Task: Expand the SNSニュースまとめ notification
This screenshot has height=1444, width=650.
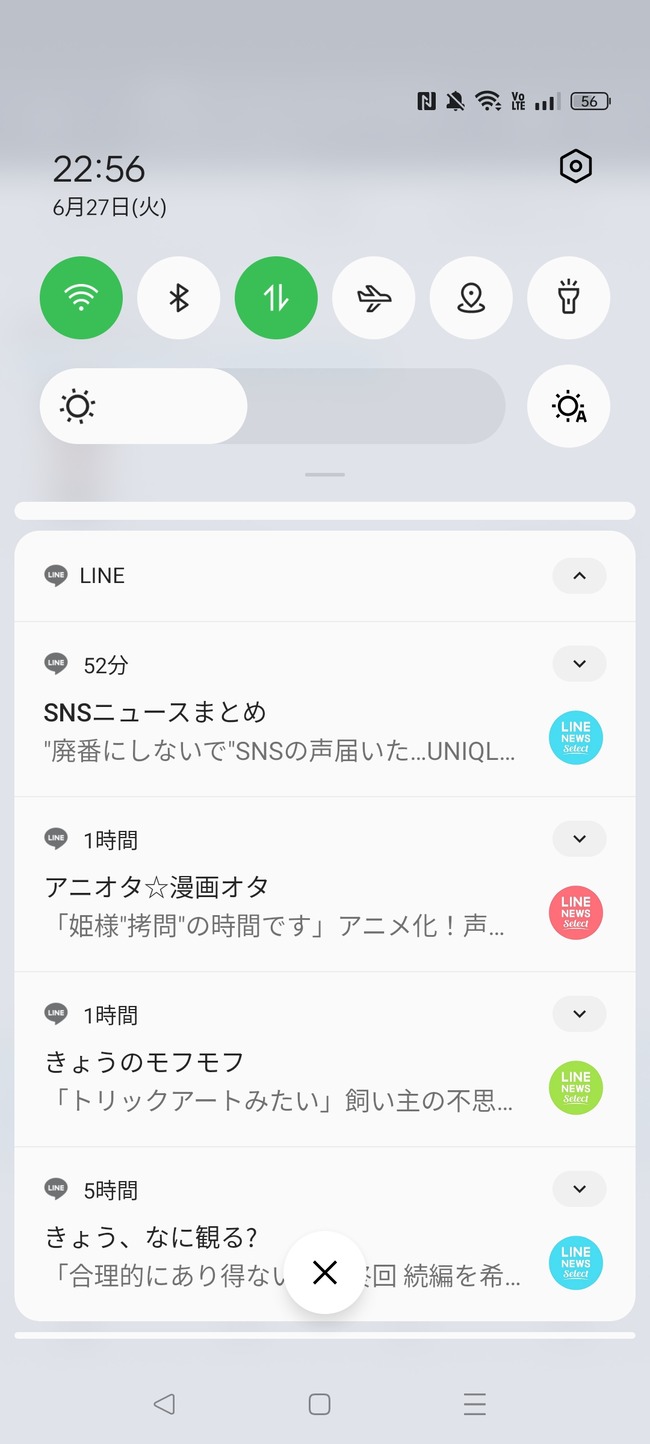Action: point(579,664)
